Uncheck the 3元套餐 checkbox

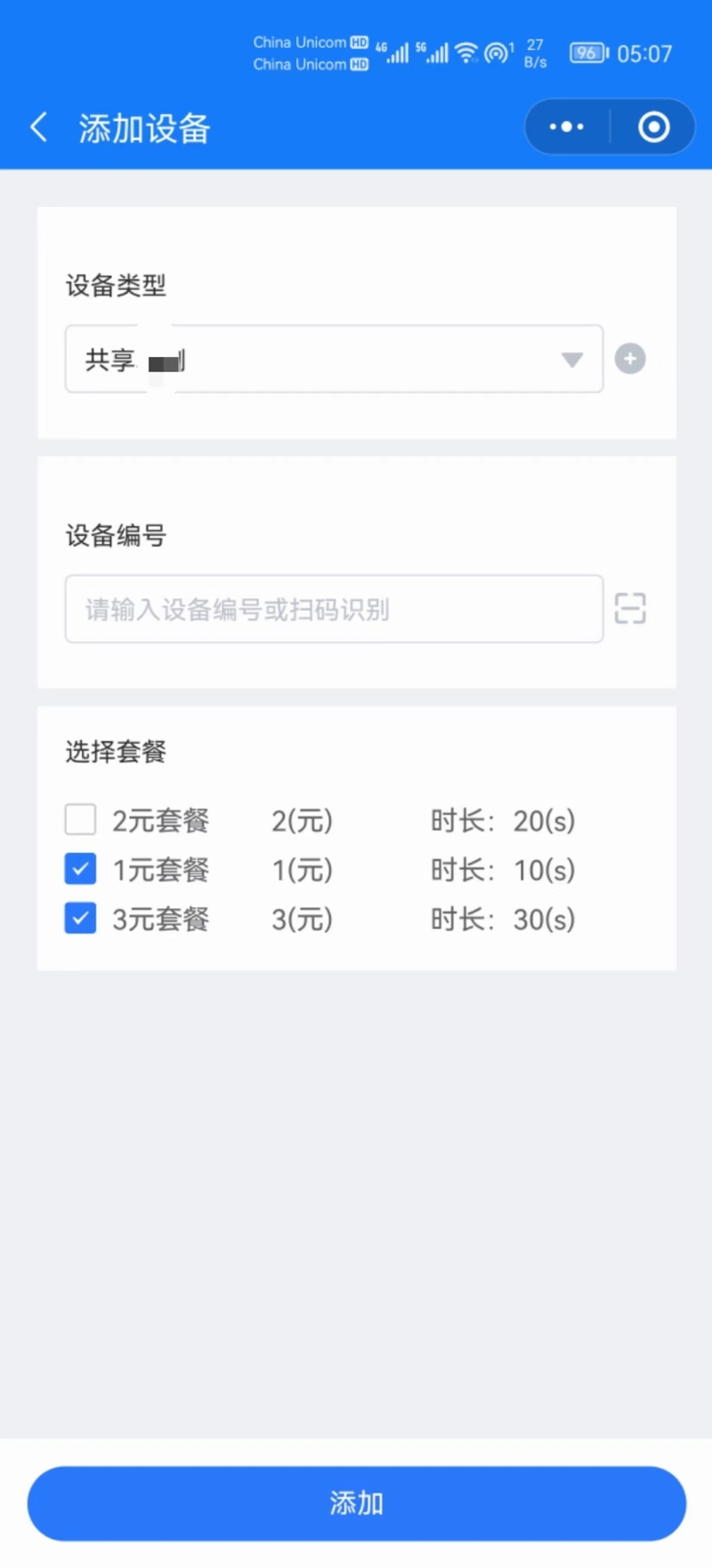(80, 918)
